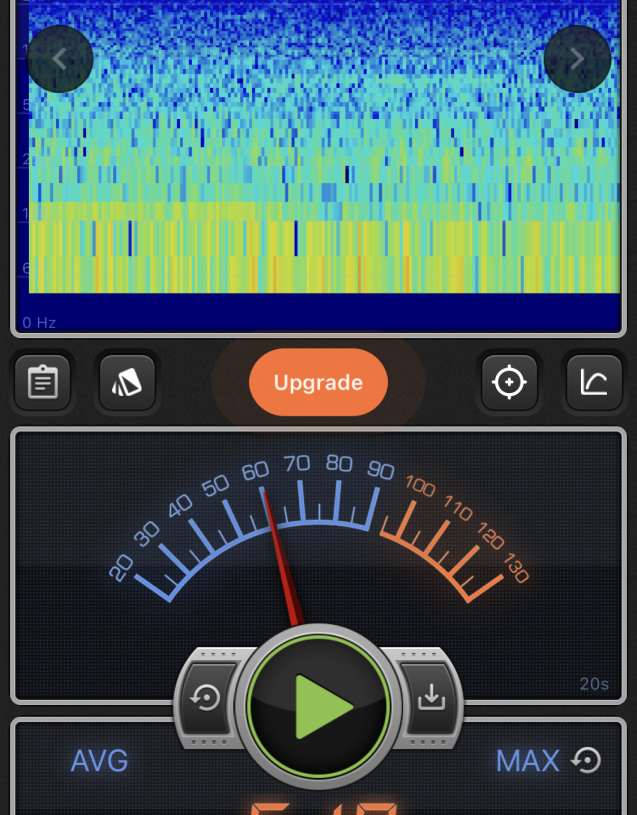Save the recording with download button
Screen dimensions: 637x815
(x=431, y=697)
